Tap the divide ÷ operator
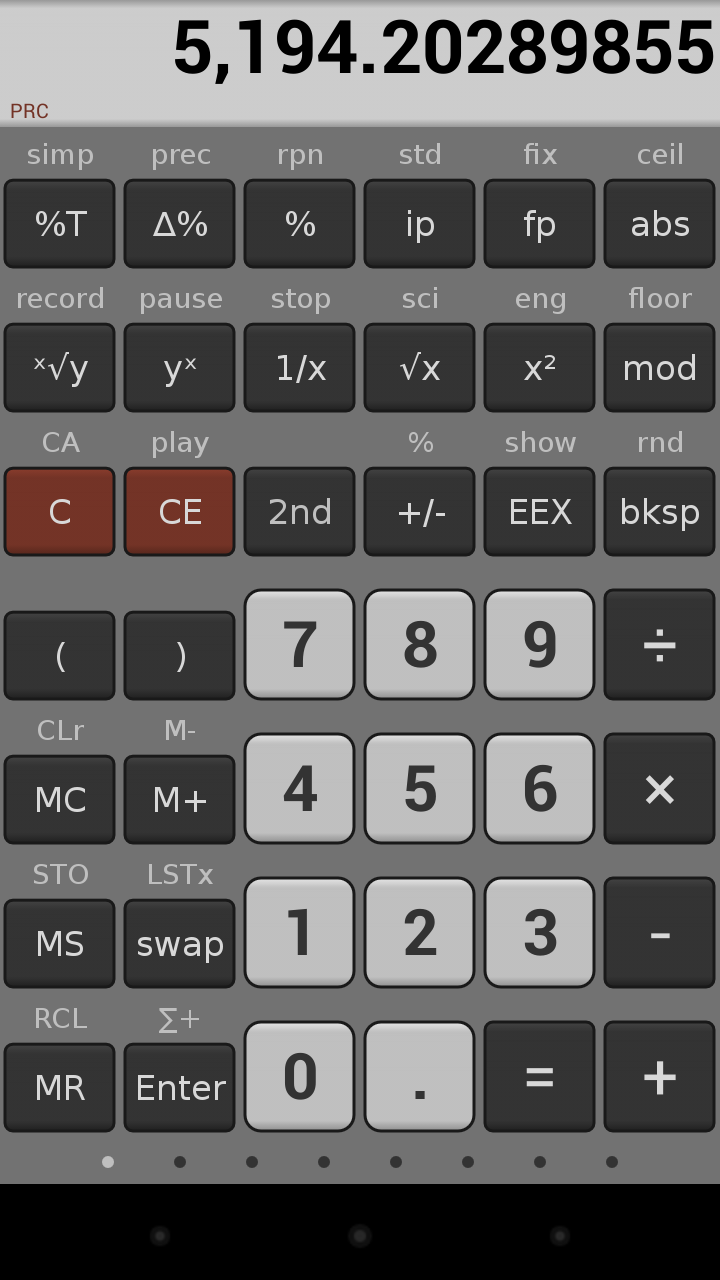This screenshot has width=720, height=1280. click(660, 645)
